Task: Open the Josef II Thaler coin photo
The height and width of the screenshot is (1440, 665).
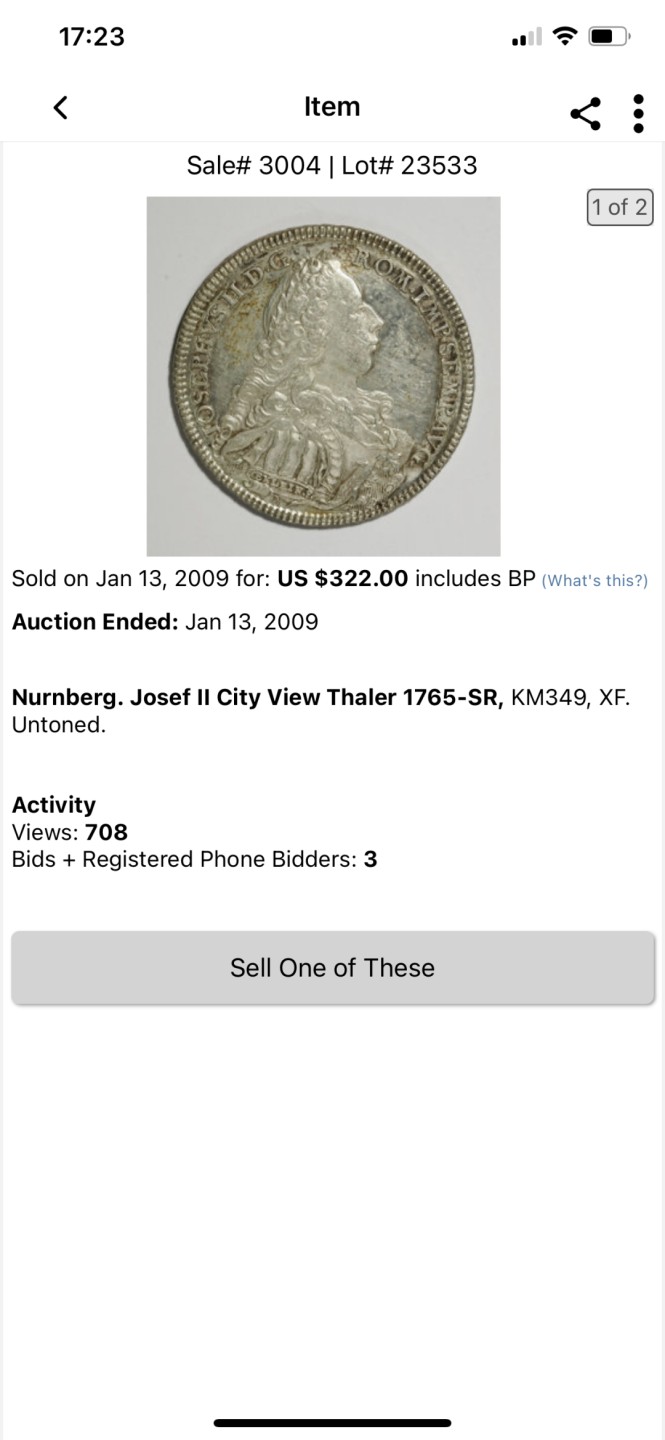Action: point(323,376)
